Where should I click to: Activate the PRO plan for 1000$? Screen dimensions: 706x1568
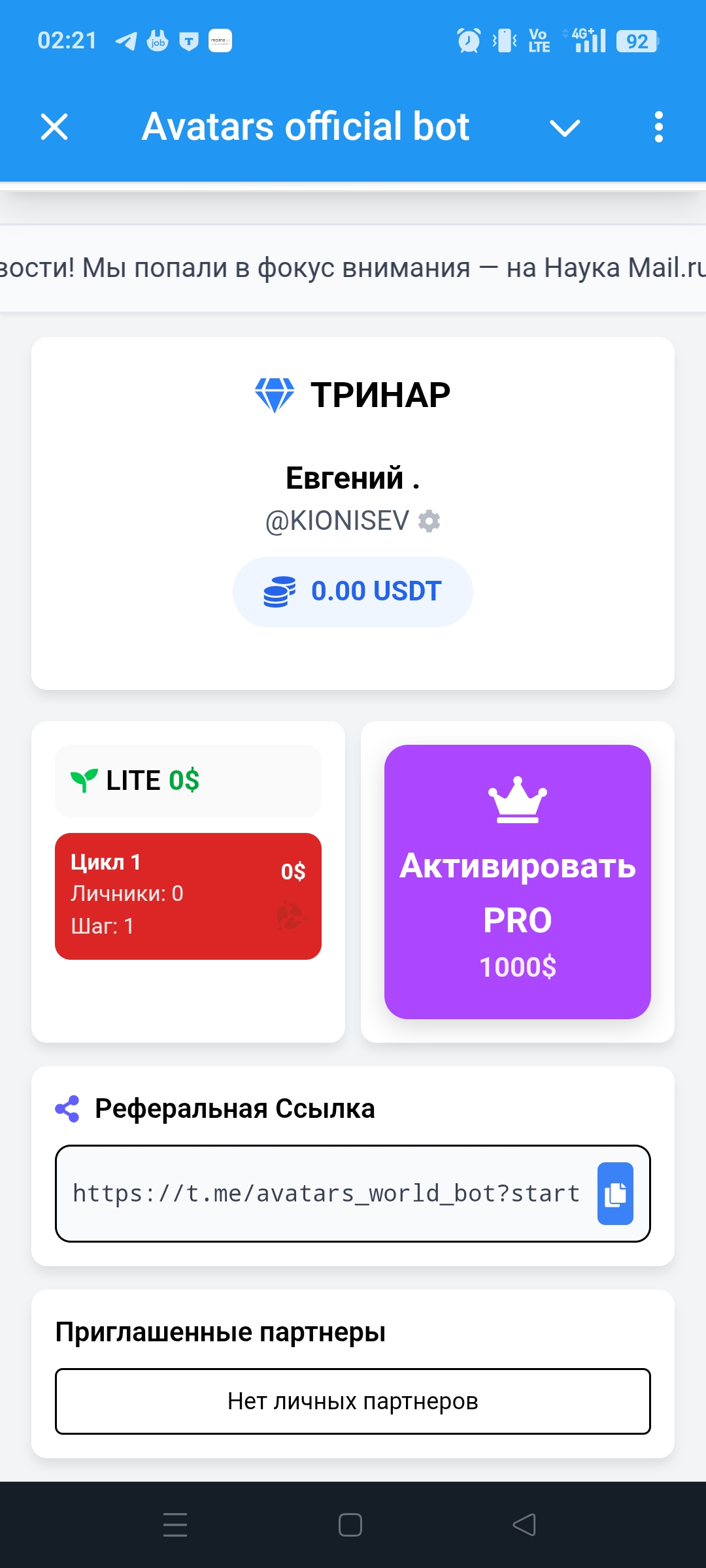click(517, 881)
